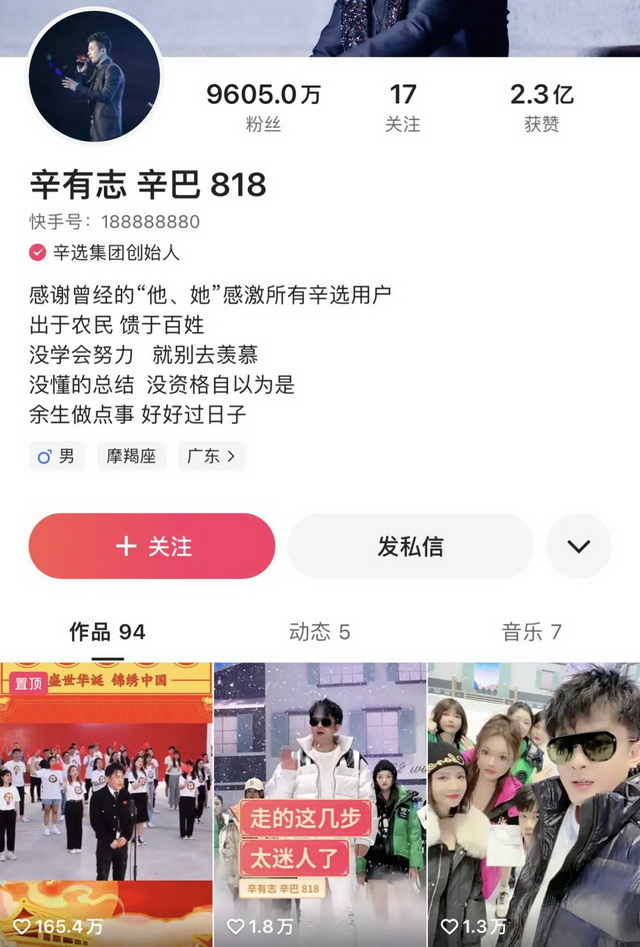
Task: Open the selfie video with 1.3万 likes
Action: [533, 800]
